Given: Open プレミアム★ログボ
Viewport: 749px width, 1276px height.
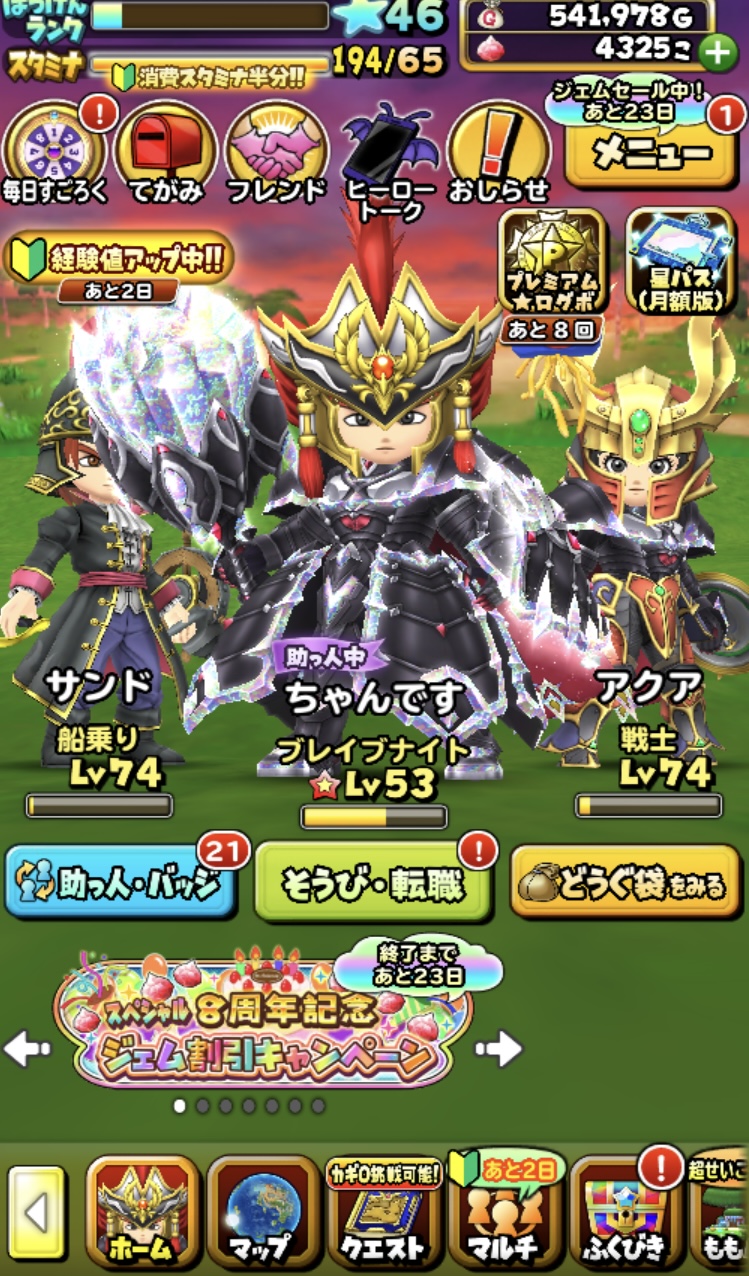Looking at the screenshot, I should coord(552,262).
